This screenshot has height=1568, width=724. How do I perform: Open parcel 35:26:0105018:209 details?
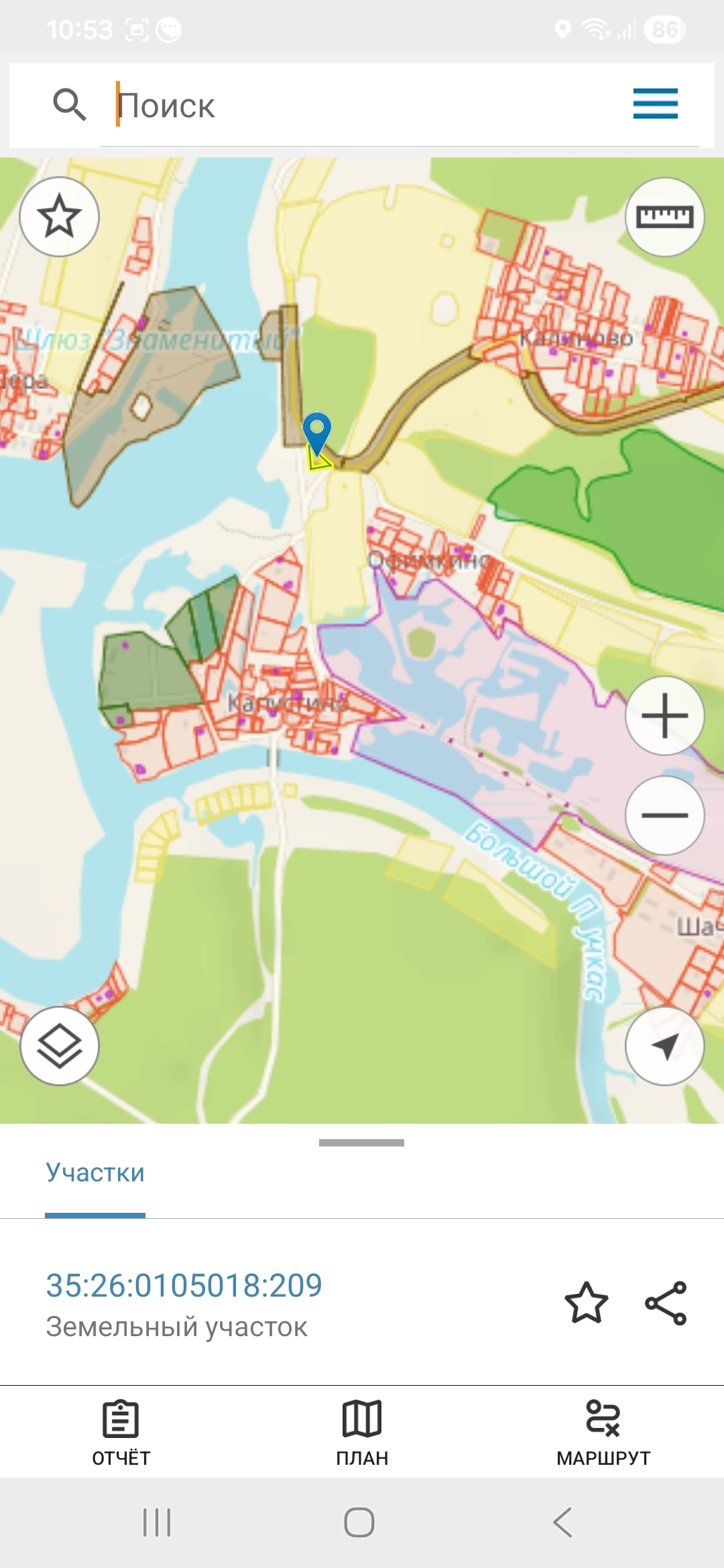click(x=184, y=1286)
